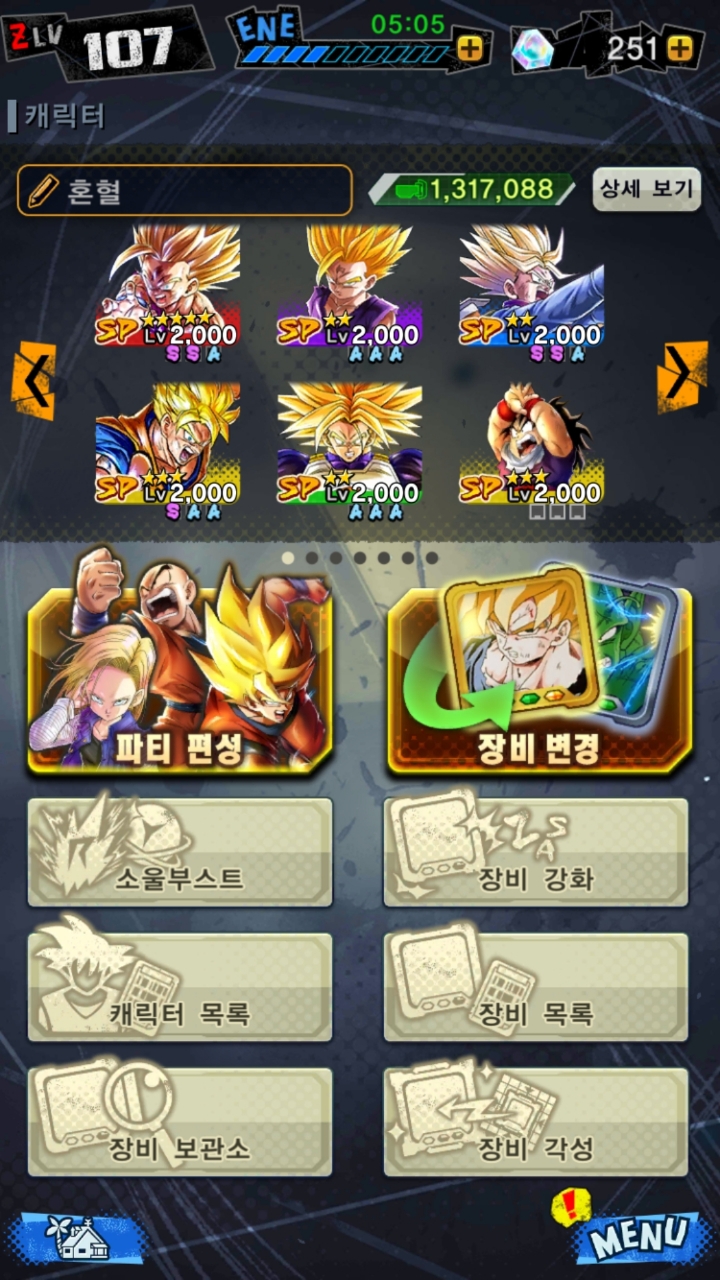The height and width of the screenshot is (1280, 720).
Task: Select the Yamcha character with red gloves
Action: coord(530,440)
